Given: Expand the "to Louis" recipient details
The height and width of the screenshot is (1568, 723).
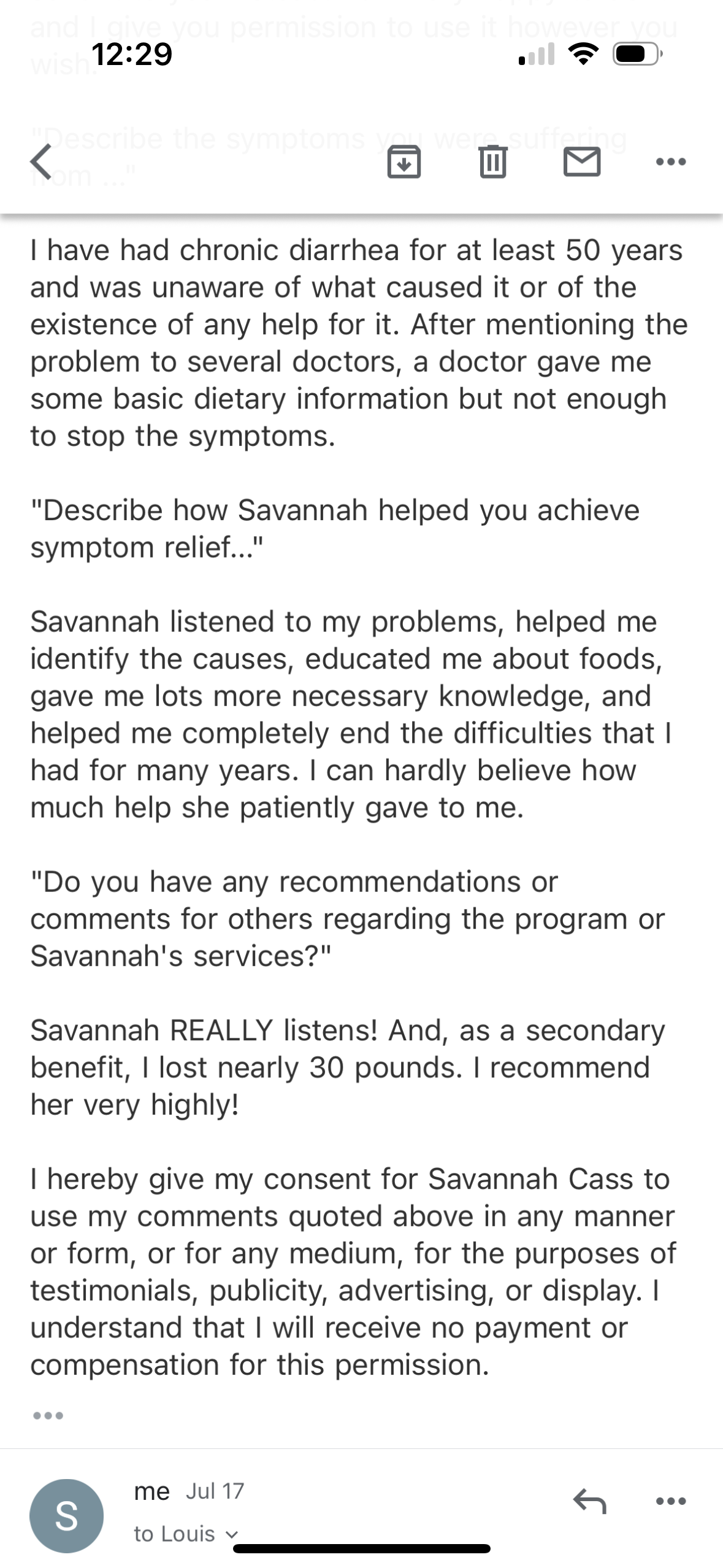Looking at the screenshot, I should (x=186, y=1534).
